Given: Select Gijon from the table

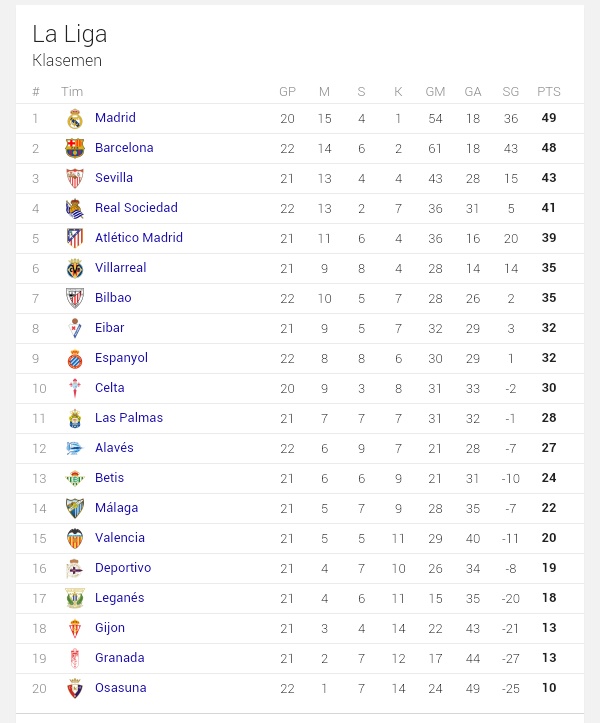Looking at the screenshot, I should tap(110, 628).
